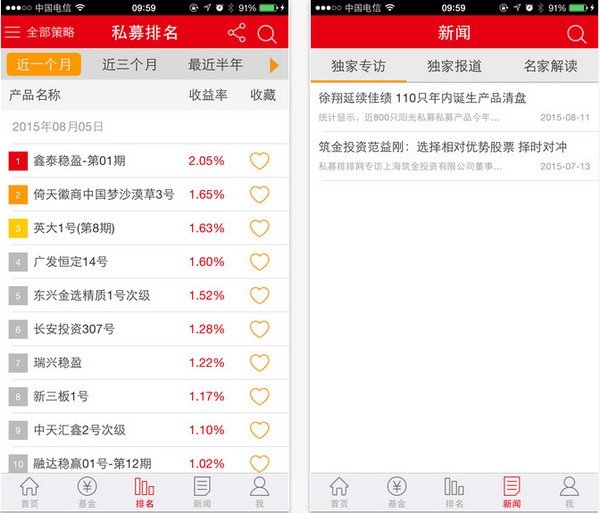
Task: Switch to 最近半年 ranking period
Action: [215, 65]
